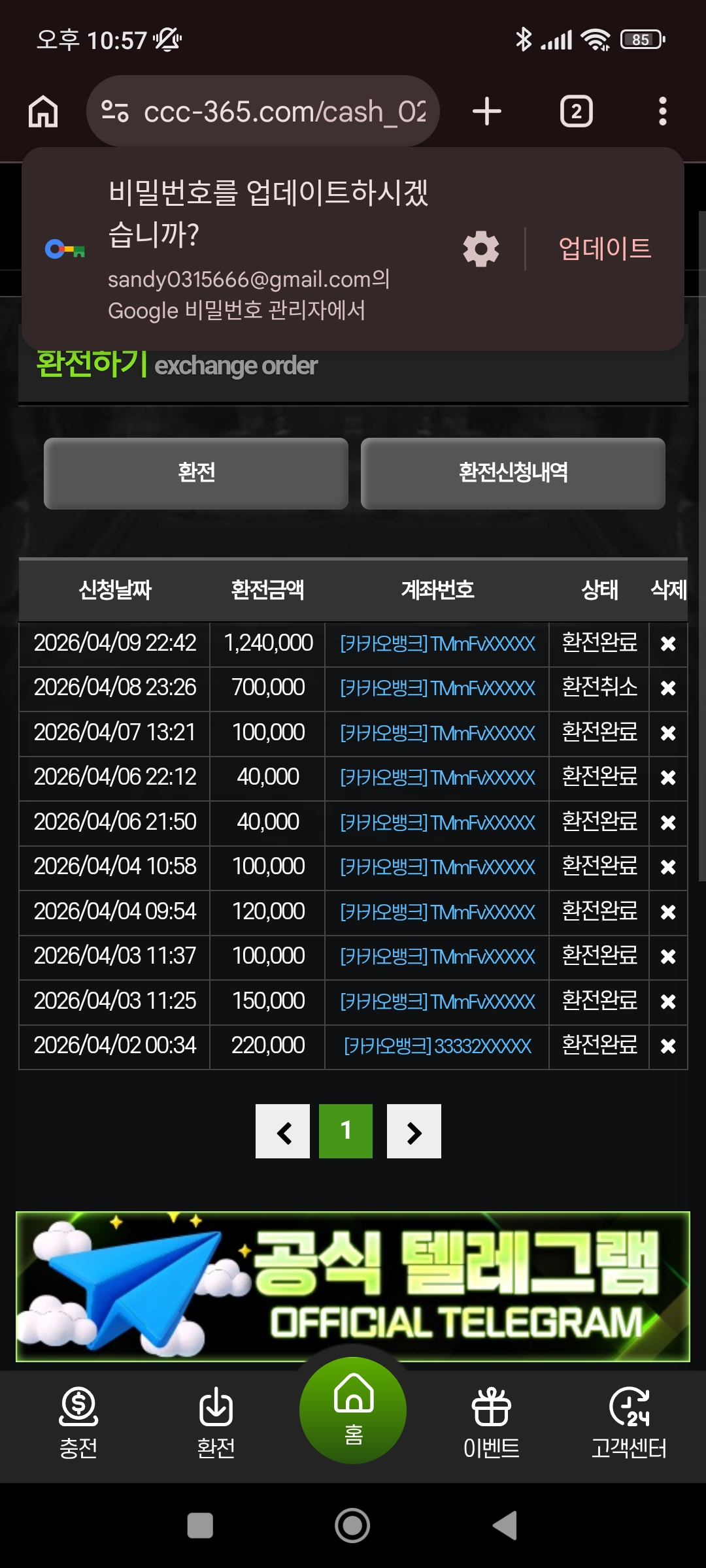This screenshot has height=1568, width=706.
Task: Switch to 환전신청내역 history
Action: (x=513, y=473)
